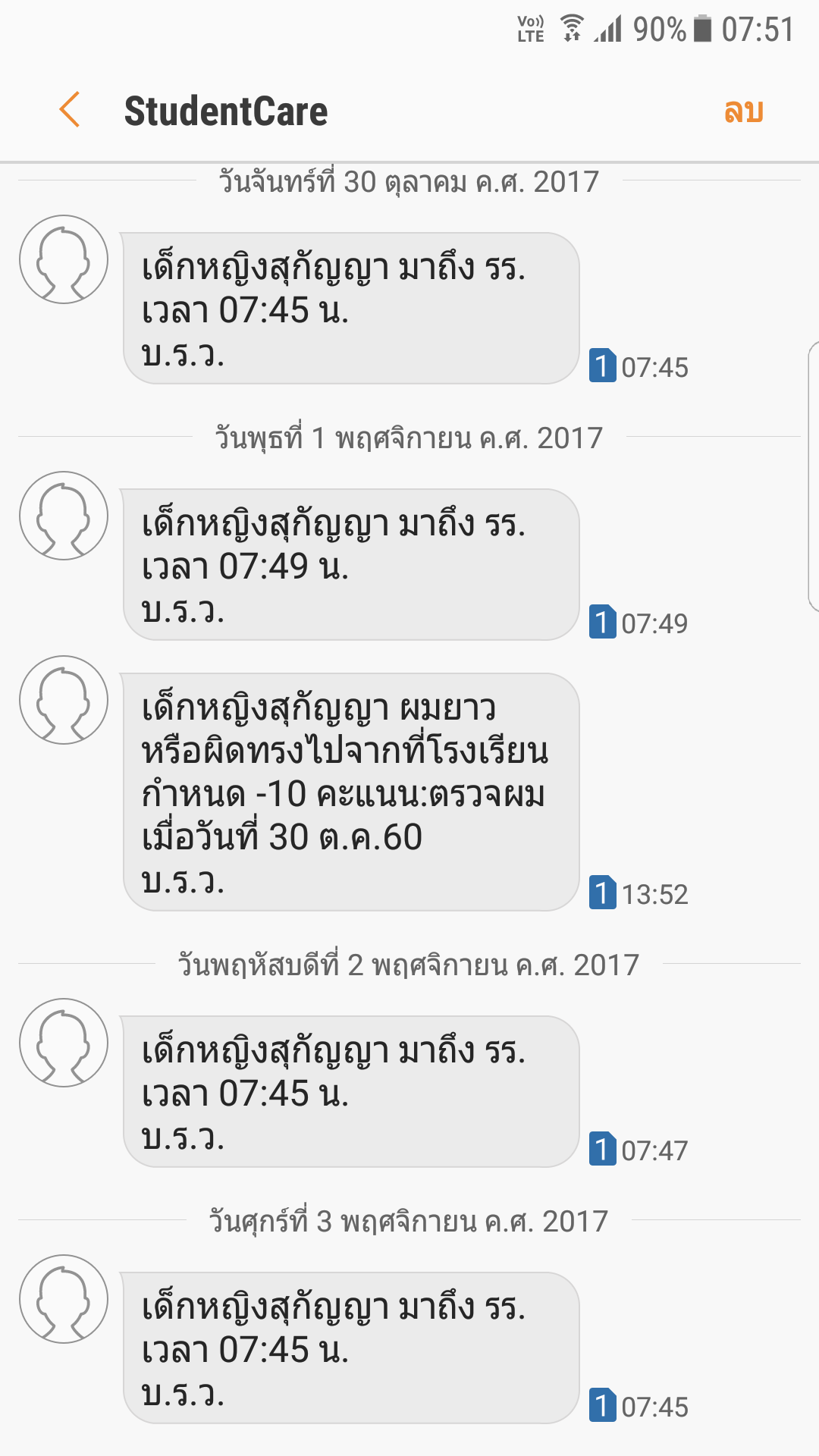This screenshot has height=1456, width=819.
Task: Open avatar next to the 13:52 message
Action: point(64,700)
